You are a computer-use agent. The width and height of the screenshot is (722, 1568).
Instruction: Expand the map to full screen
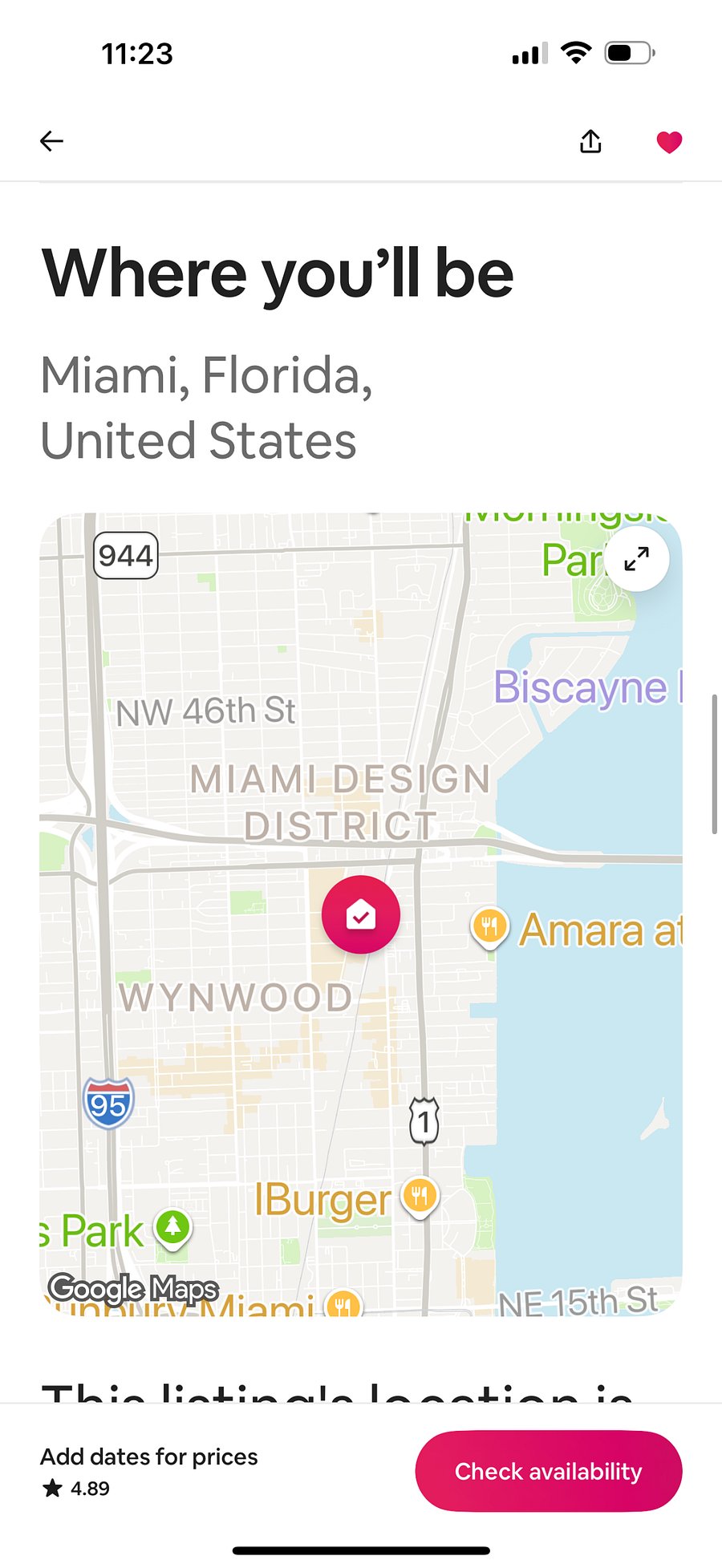click(x=637, y=558)
